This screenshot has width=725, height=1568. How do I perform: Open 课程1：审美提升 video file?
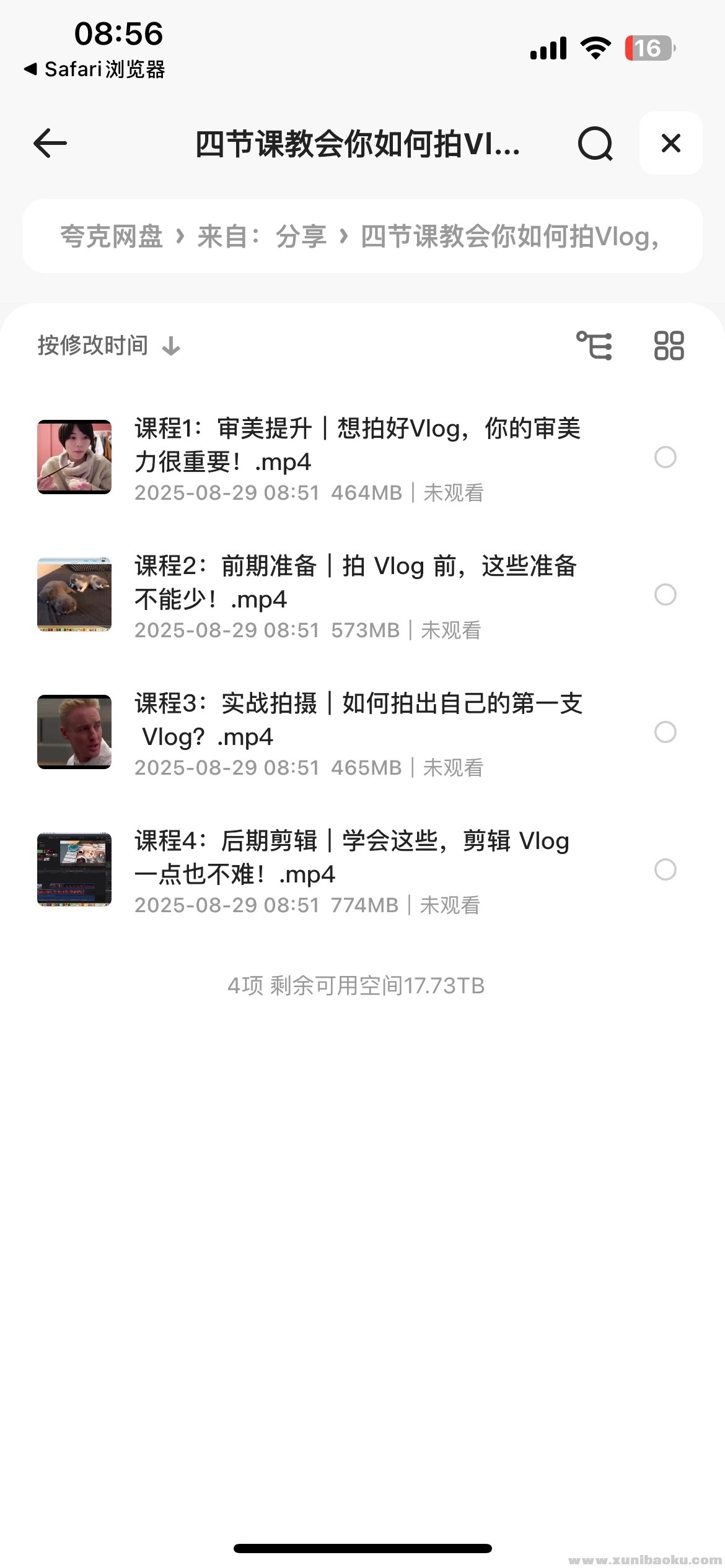(x=357, y=445)
